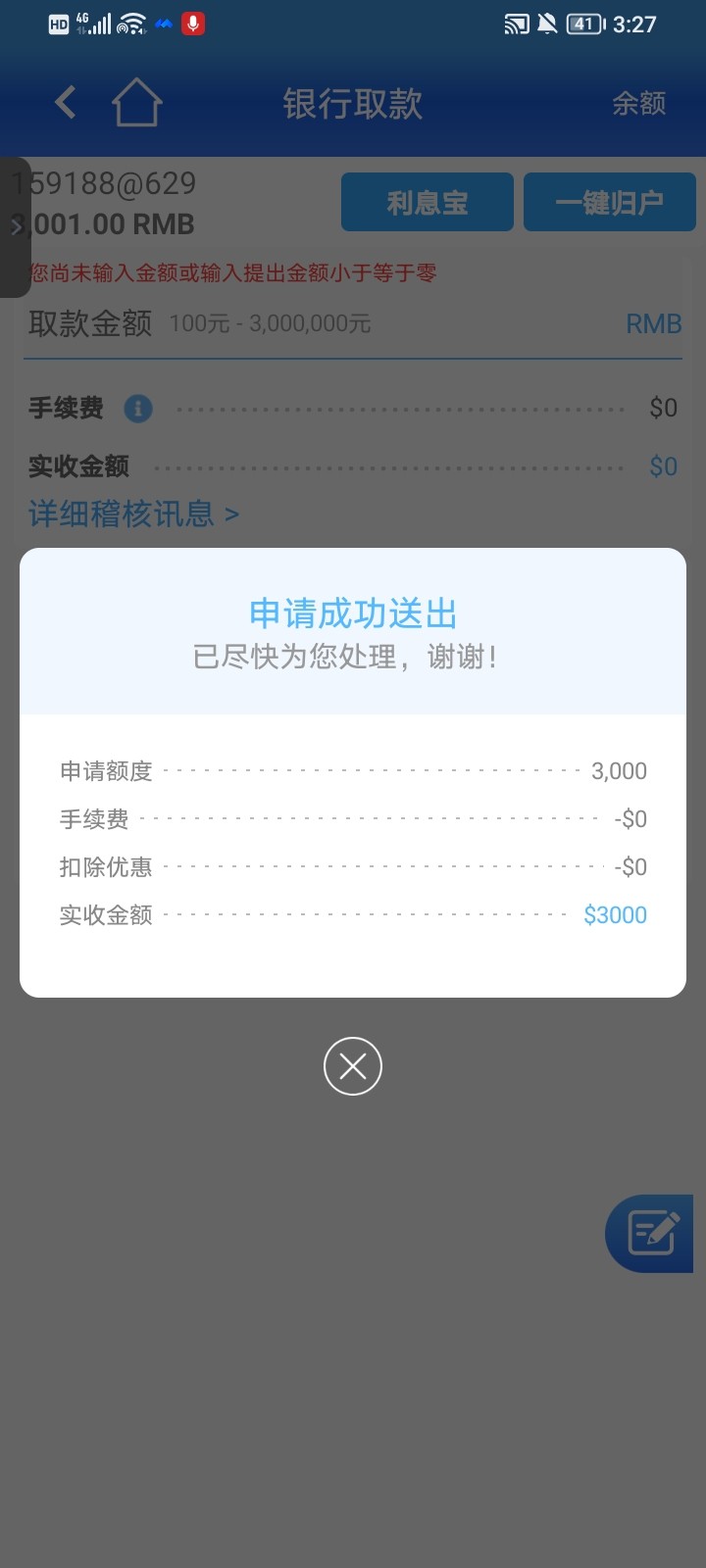Image resolution: width=706 pixels, height=1568 pixels.
Task: Open the floating edit note button
Action: click(x=653, y=1233)
